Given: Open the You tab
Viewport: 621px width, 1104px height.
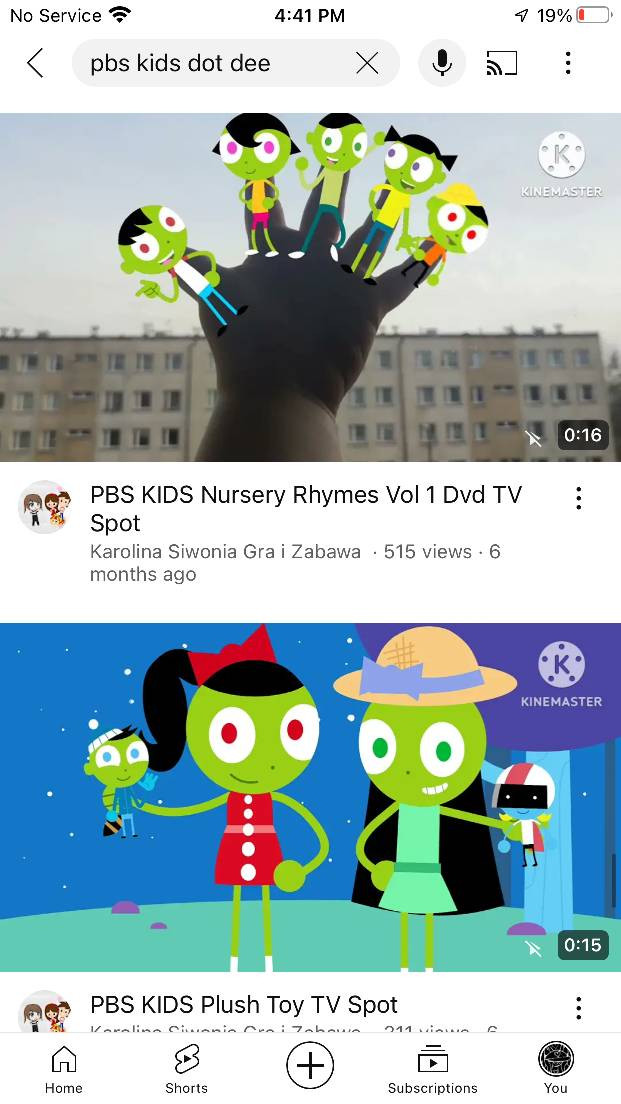Looking at the screenshot, I should point(555,1069).
